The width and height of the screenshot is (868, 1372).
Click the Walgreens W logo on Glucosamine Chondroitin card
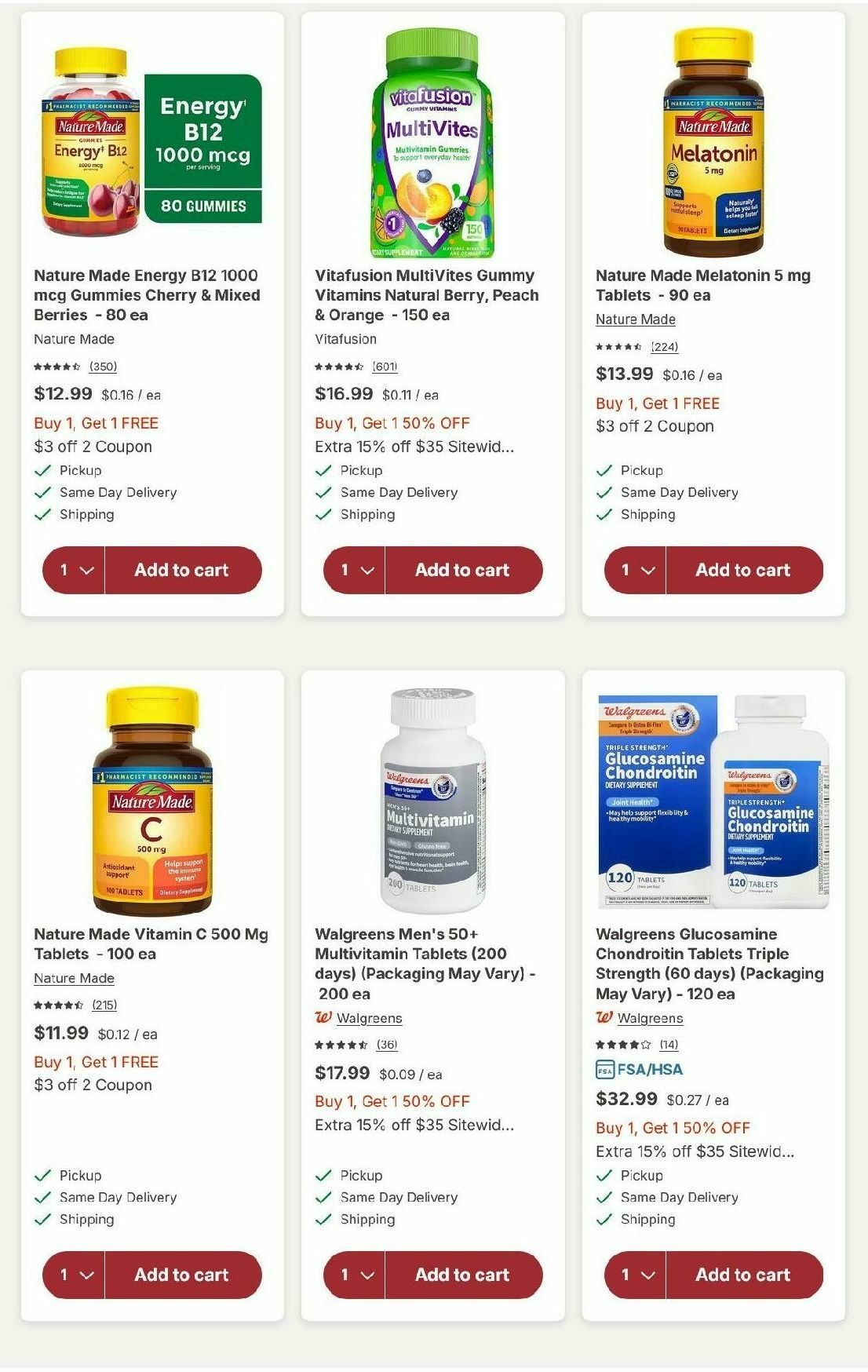(605, 1018)
